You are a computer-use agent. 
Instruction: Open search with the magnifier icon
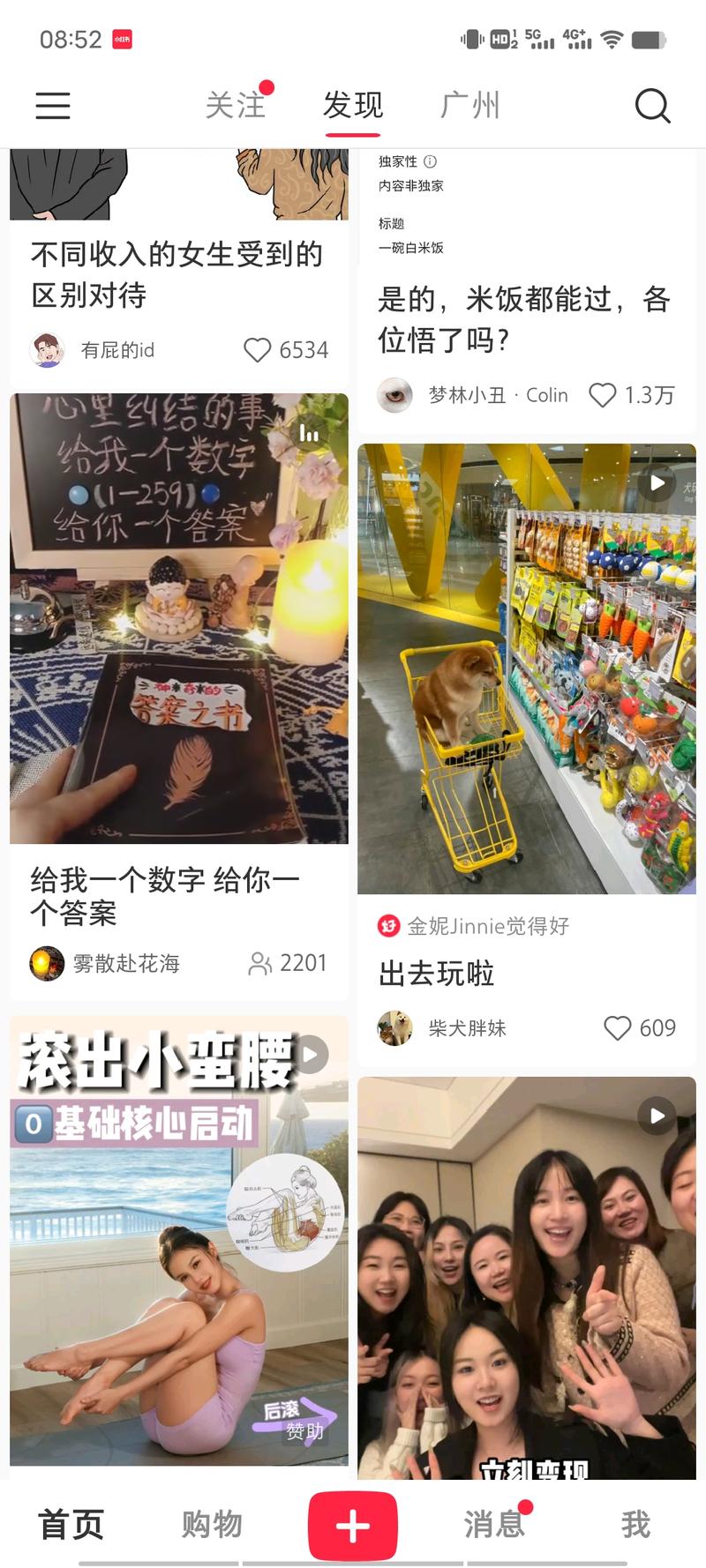[653, 105]
